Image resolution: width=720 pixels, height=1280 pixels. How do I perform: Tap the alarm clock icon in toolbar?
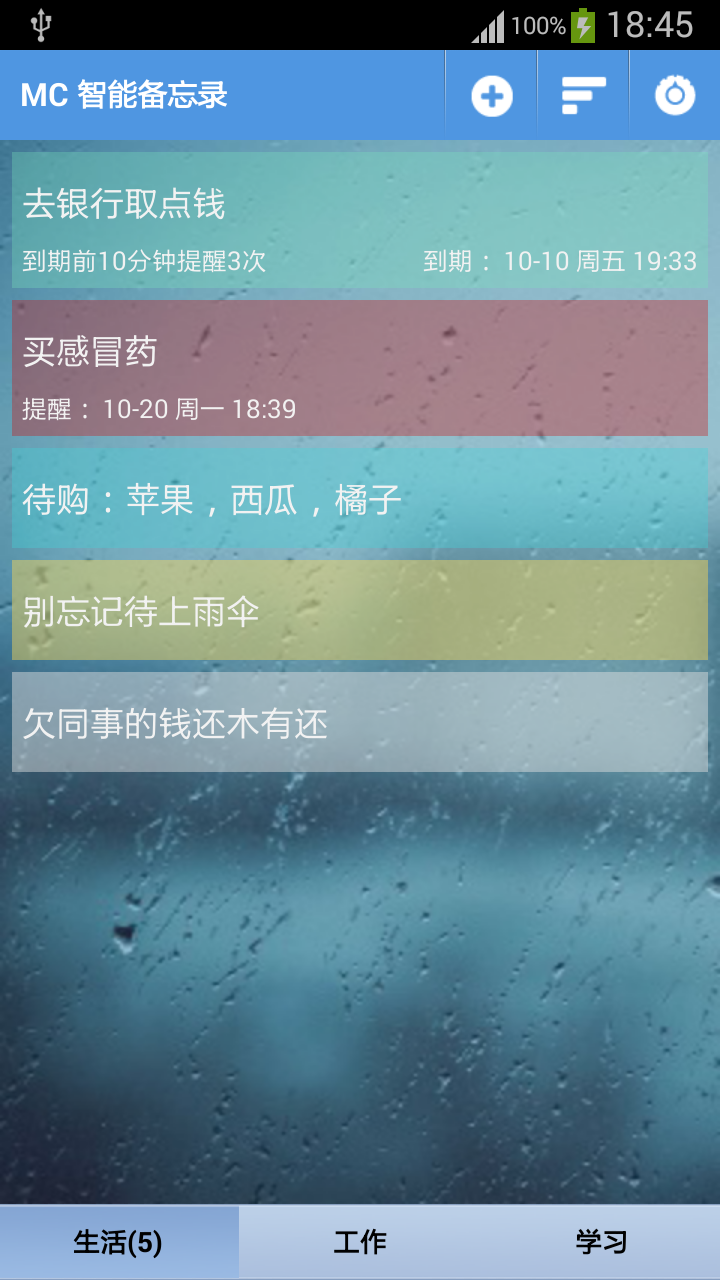tap(675, 94)
